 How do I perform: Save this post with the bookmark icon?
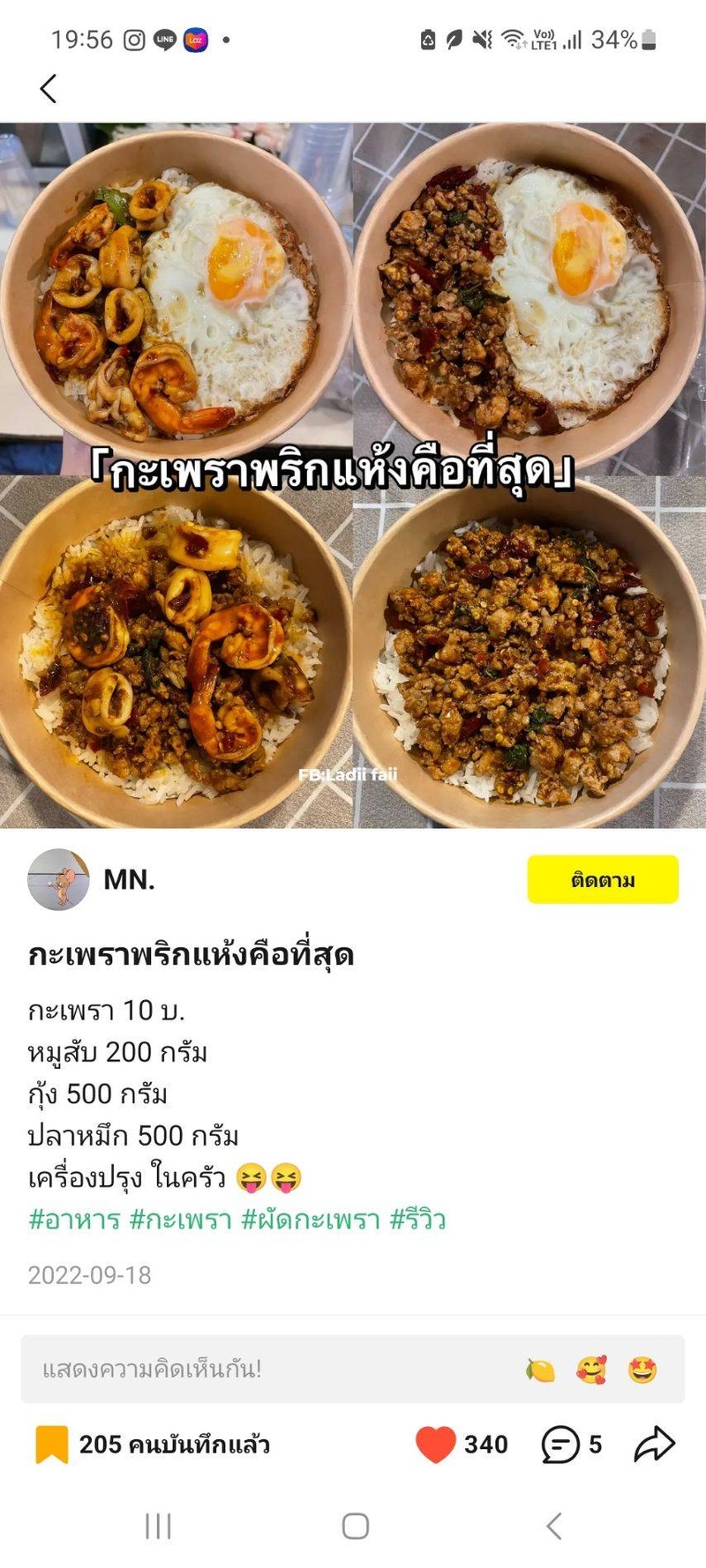tap(52, 1445)
